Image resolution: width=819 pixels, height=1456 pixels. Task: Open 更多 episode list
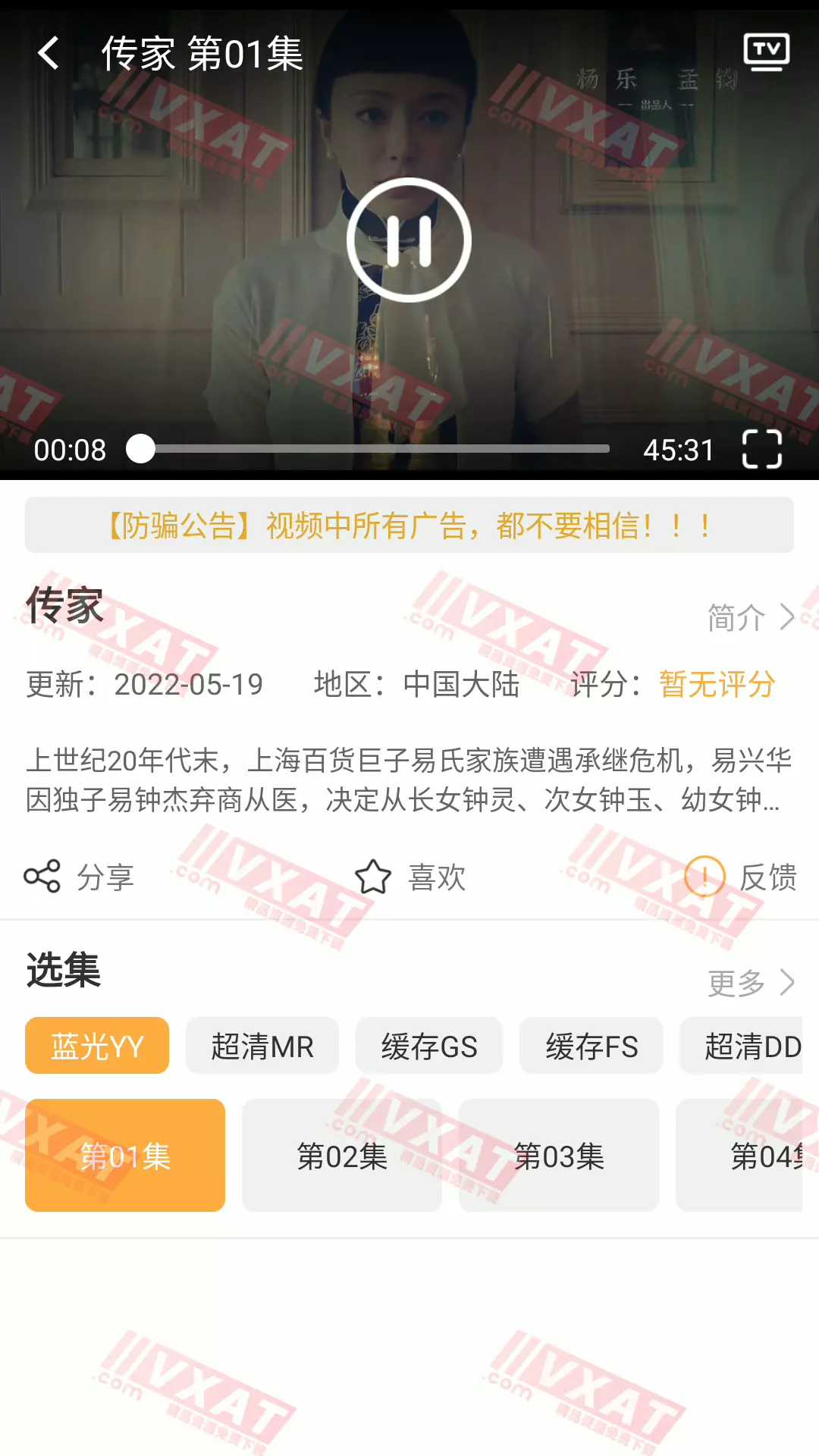(750, 983)
